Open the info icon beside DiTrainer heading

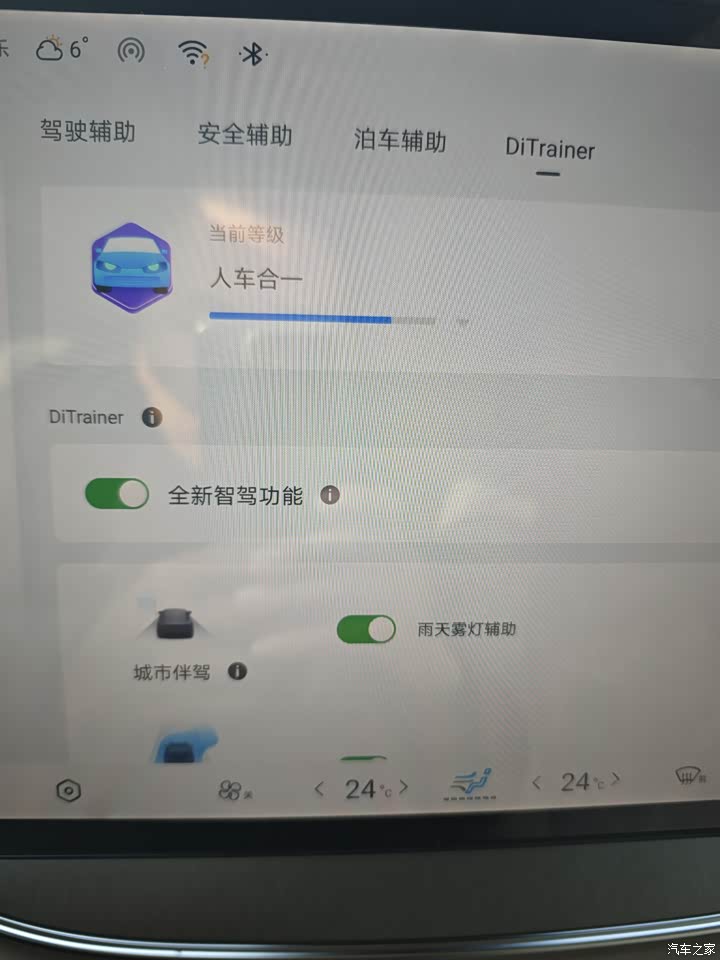click(x=151, y=417)
